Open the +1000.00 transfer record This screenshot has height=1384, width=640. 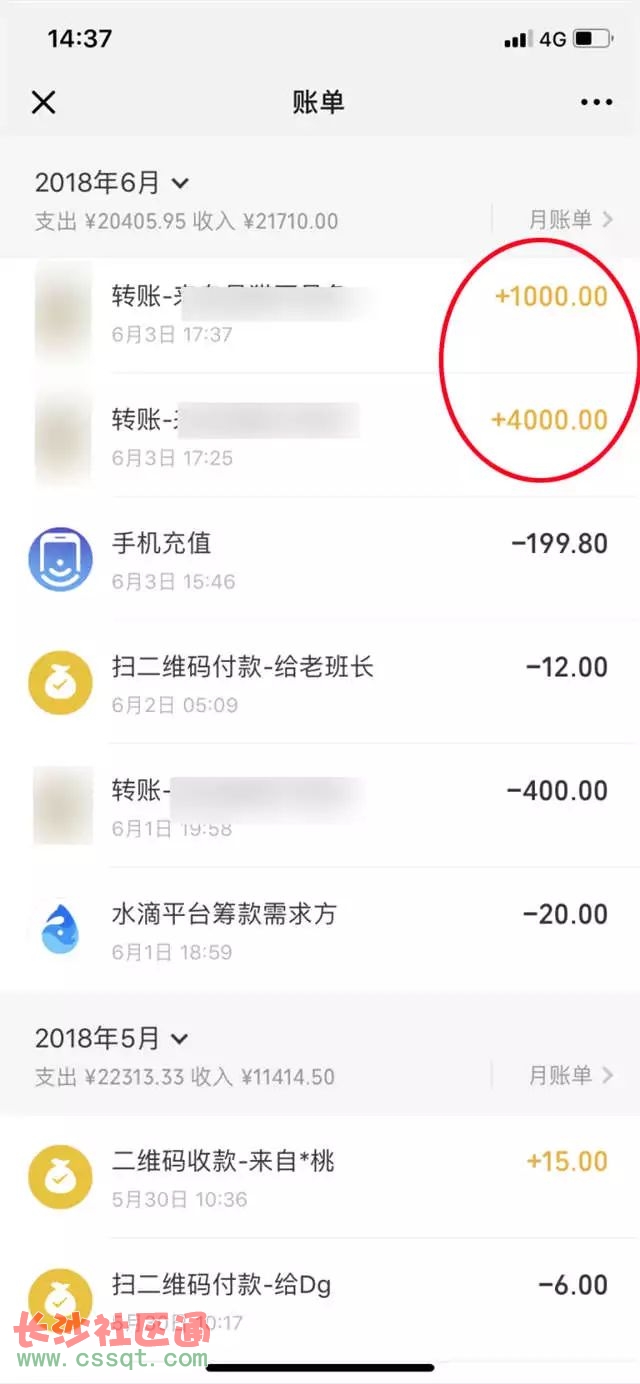tap(320, 315)
